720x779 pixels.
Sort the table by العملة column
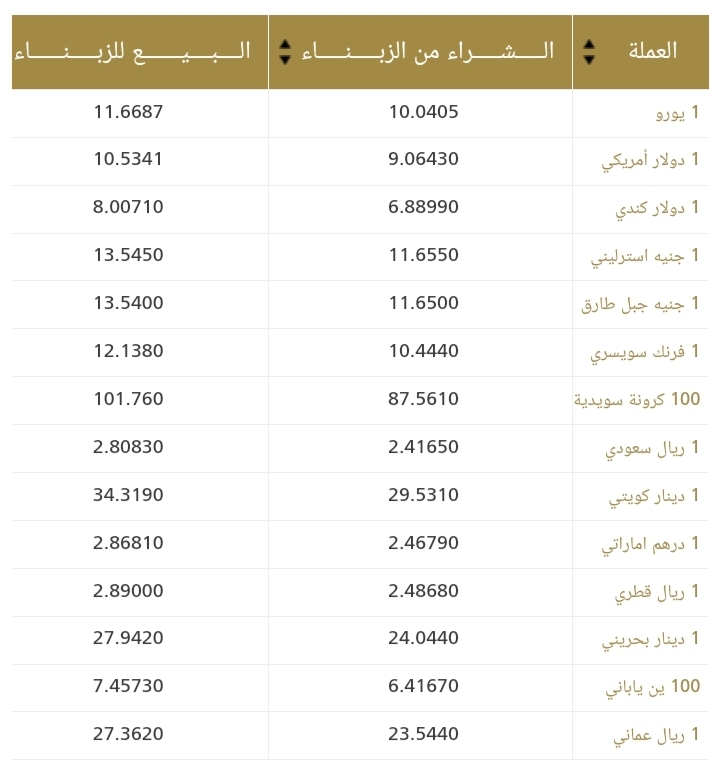pos(589,52)
